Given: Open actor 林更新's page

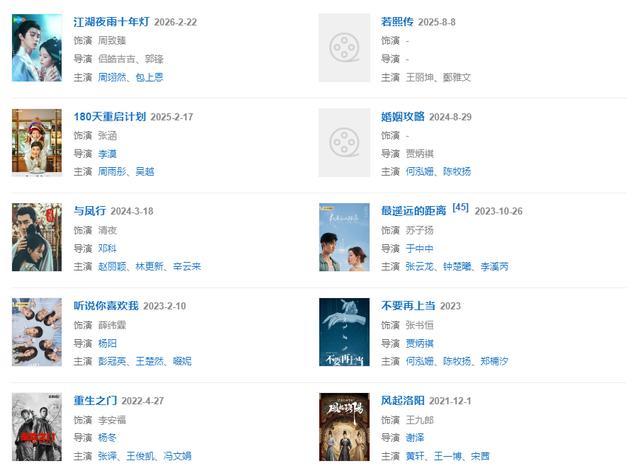Looking at the screenshot, I should [x=150, y=266].
